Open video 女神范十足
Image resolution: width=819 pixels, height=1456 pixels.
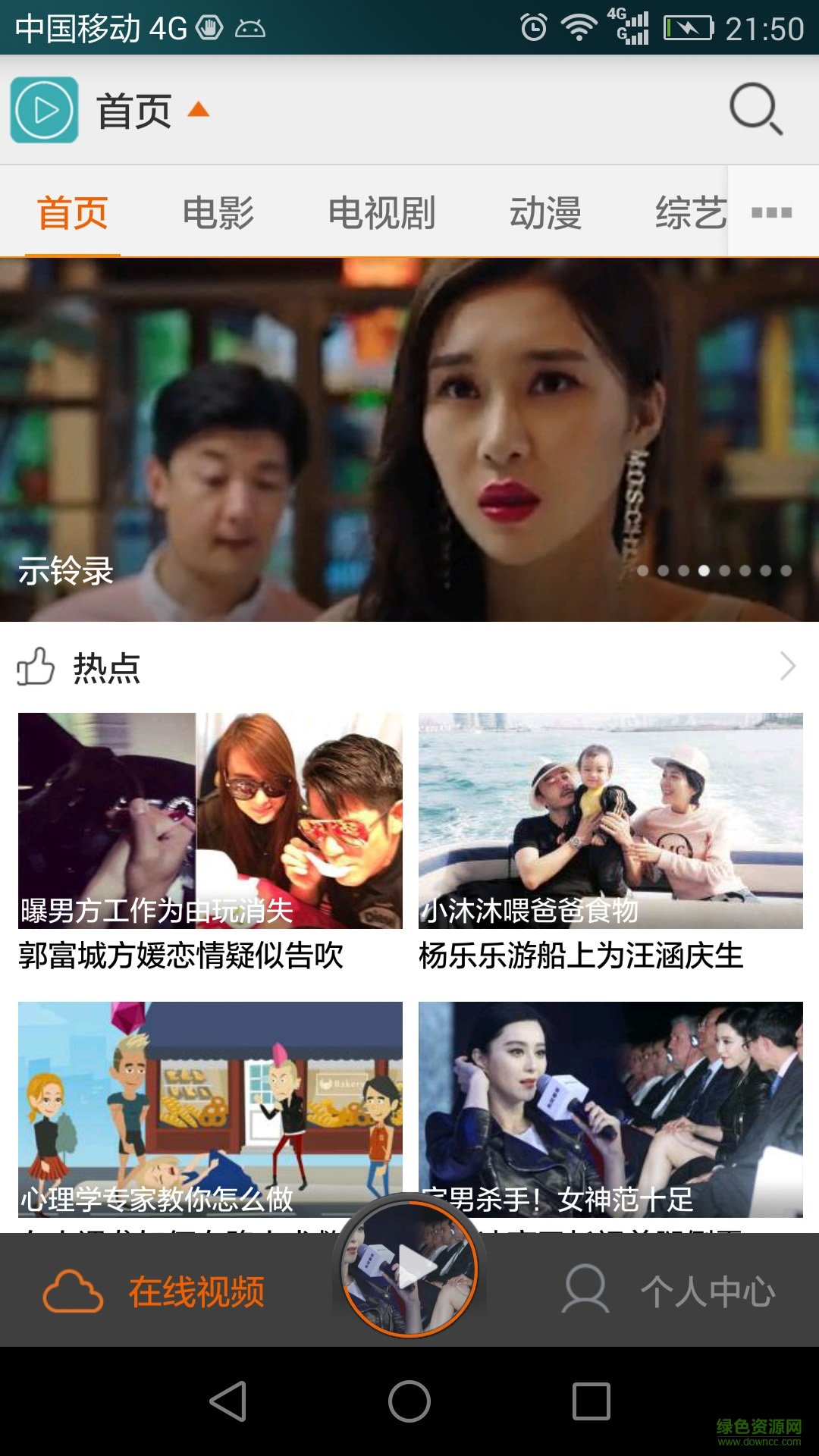pos(610,1109)
